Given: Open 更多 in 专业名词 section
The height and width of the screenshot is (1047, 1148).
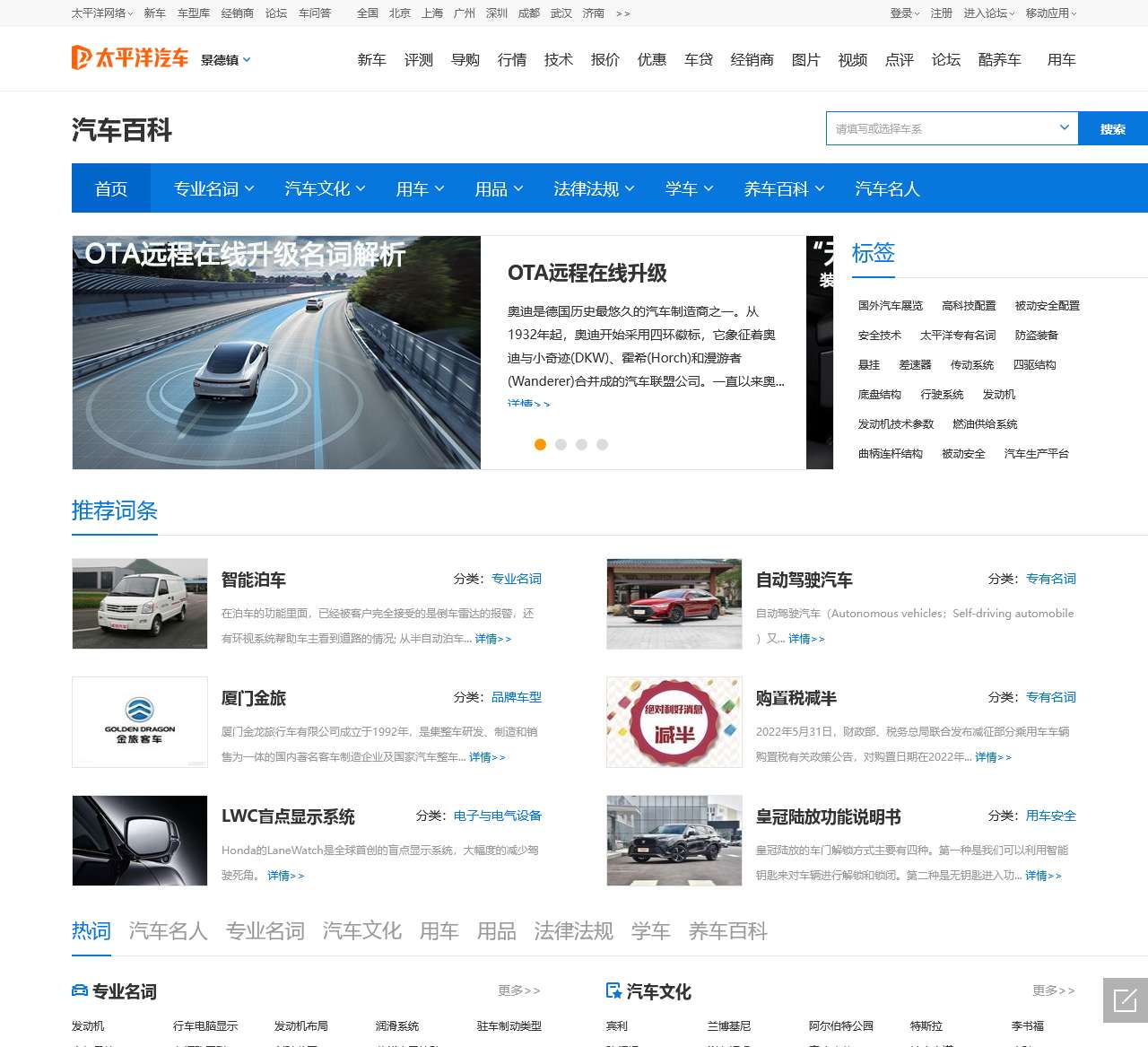Looking at the screenshot, I should pos(518,990).
